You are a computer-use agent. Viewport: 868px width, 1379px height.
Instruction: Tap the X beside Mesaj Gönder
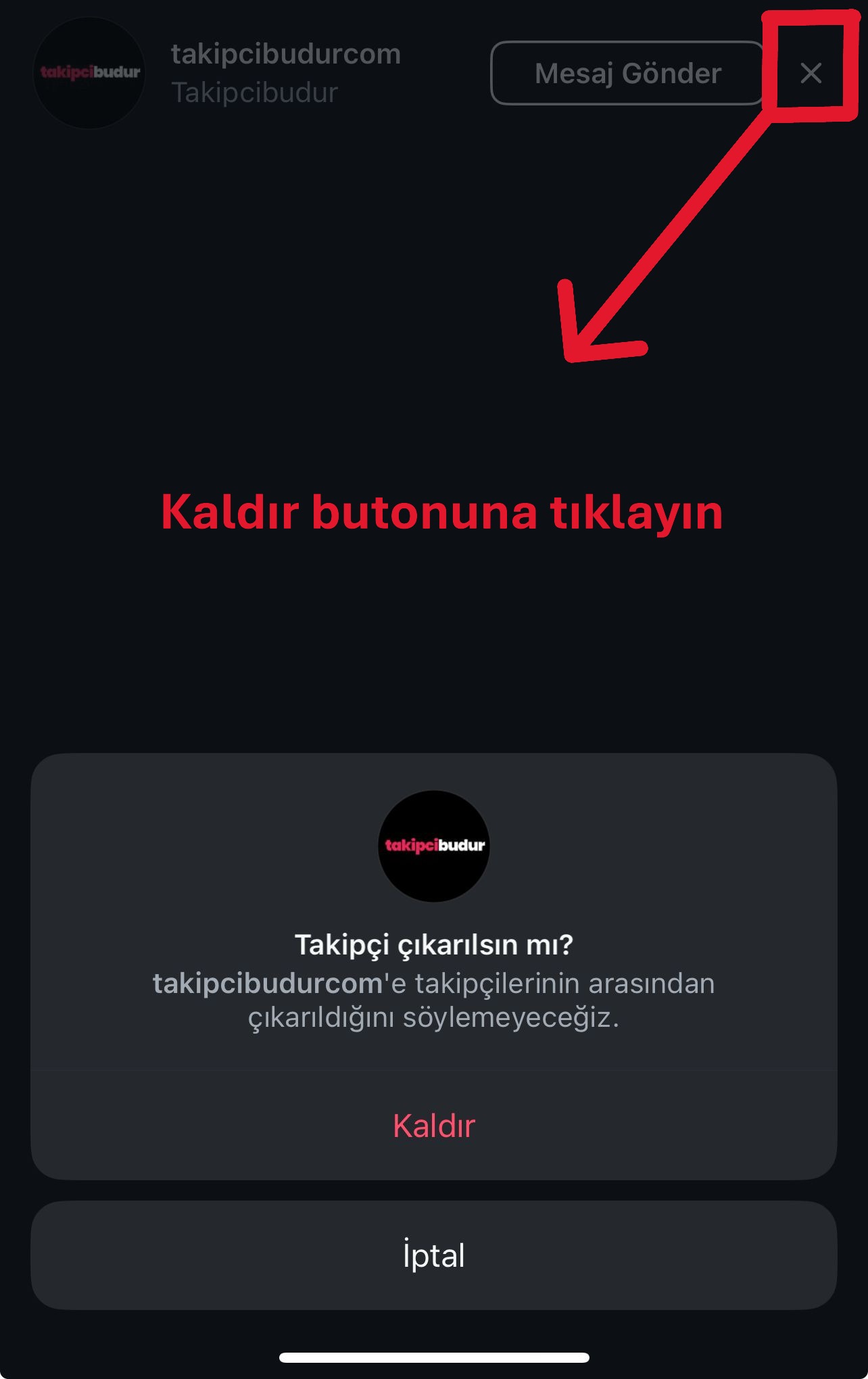tap(811, 73)
